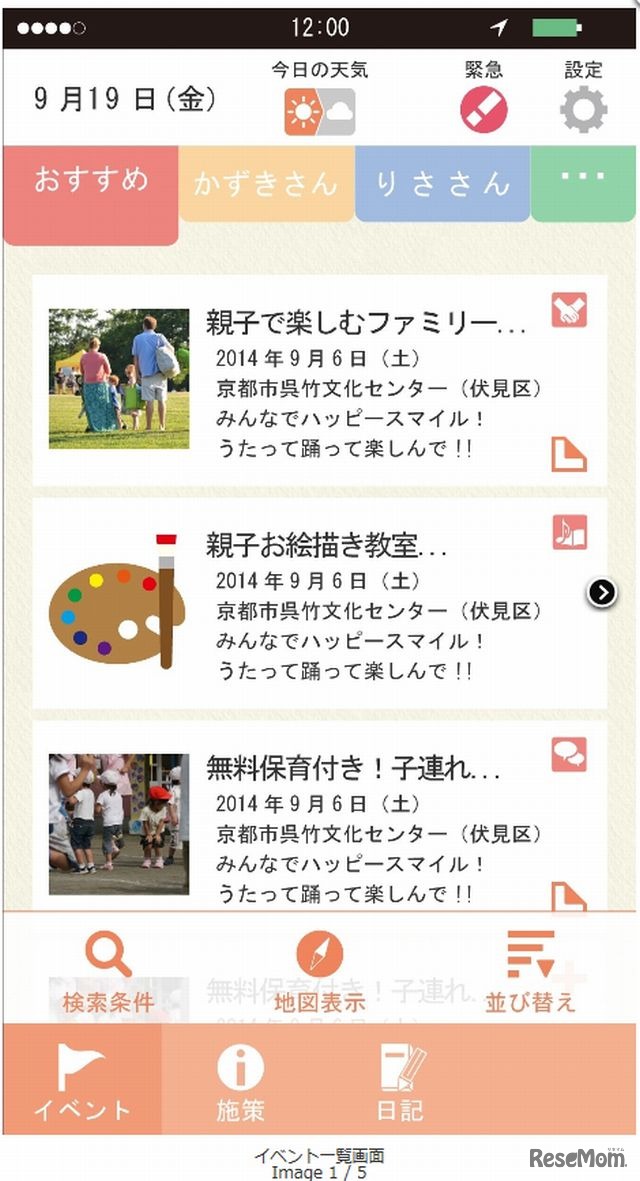Open sort options (並び替え)
The width and height of the screenshot is (640, 1181).
click(530, 972)
